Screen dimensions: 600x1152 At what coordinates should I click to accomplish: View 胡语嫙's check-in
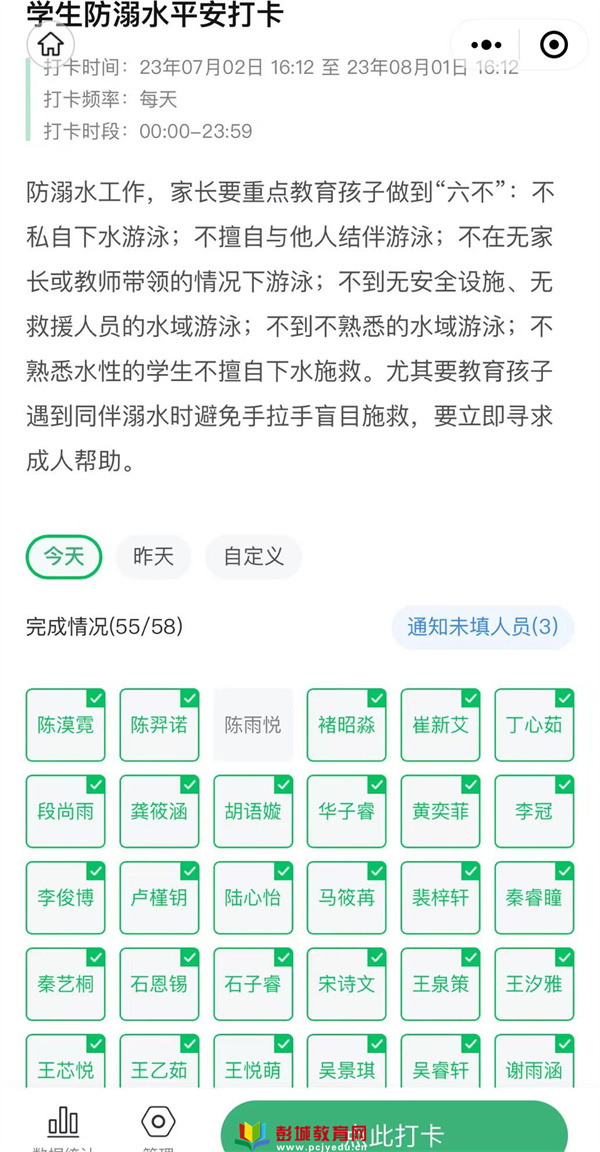(253, 811)
